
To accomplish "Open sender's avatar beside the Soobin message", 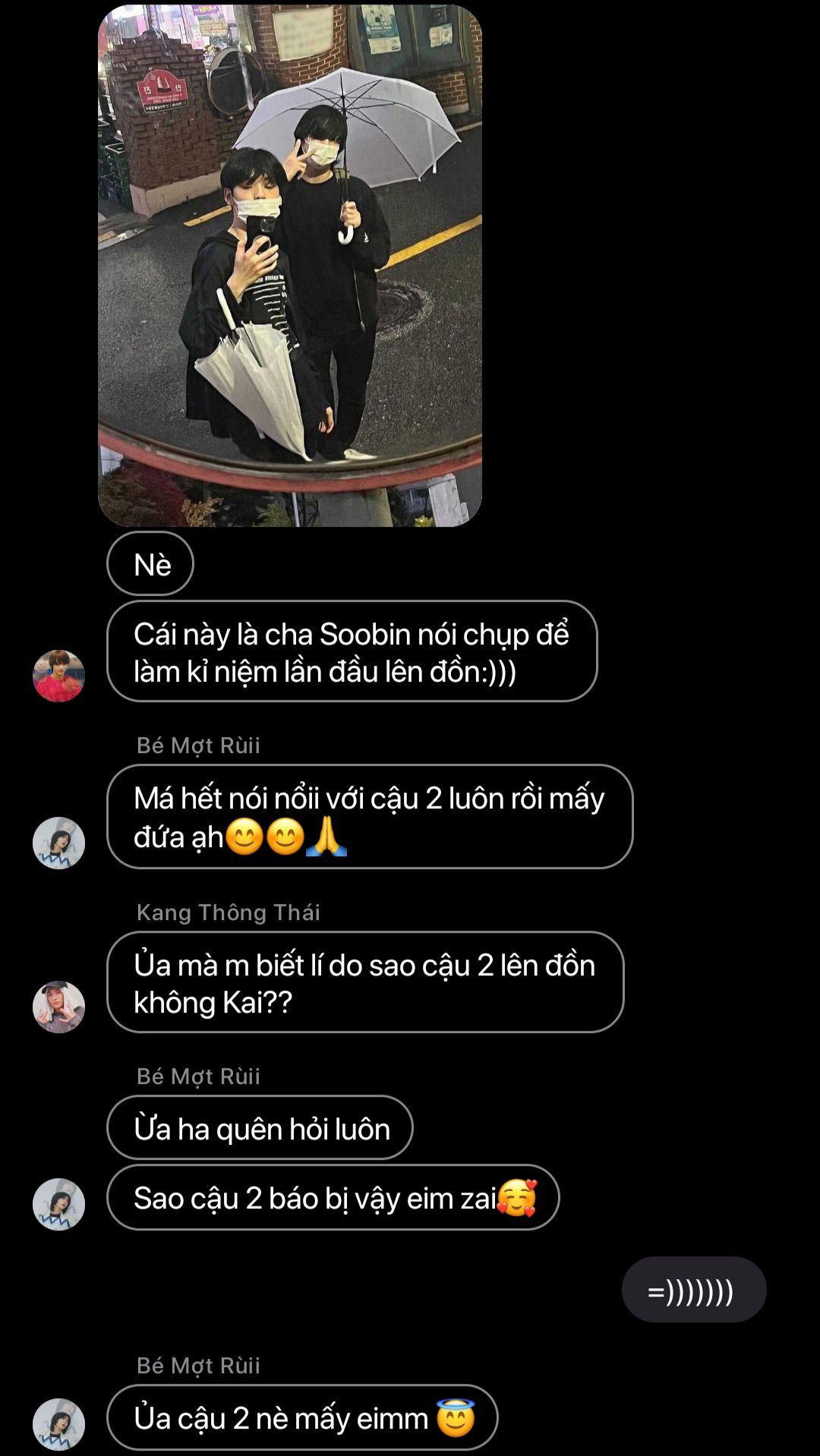I will pyautogui.click(x=58, y=676).
